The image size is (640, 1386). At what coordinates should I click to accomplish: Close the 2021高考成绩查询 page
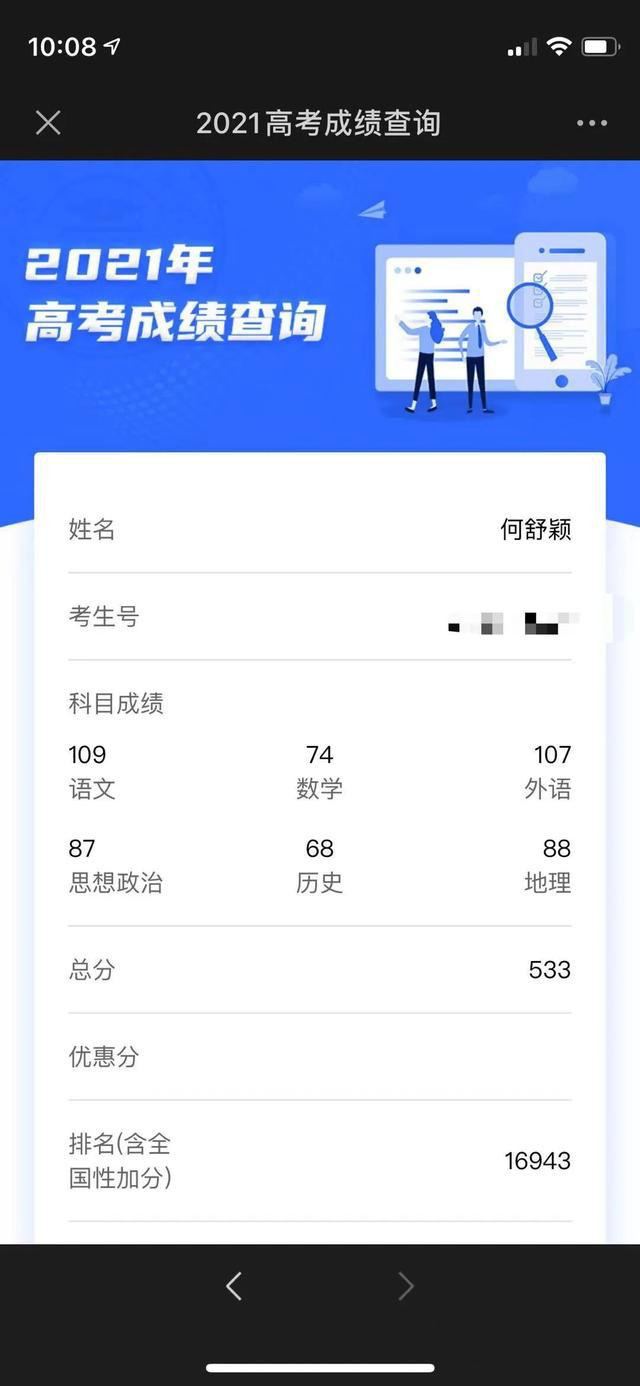pyautogui.click(x=48, y=123)
